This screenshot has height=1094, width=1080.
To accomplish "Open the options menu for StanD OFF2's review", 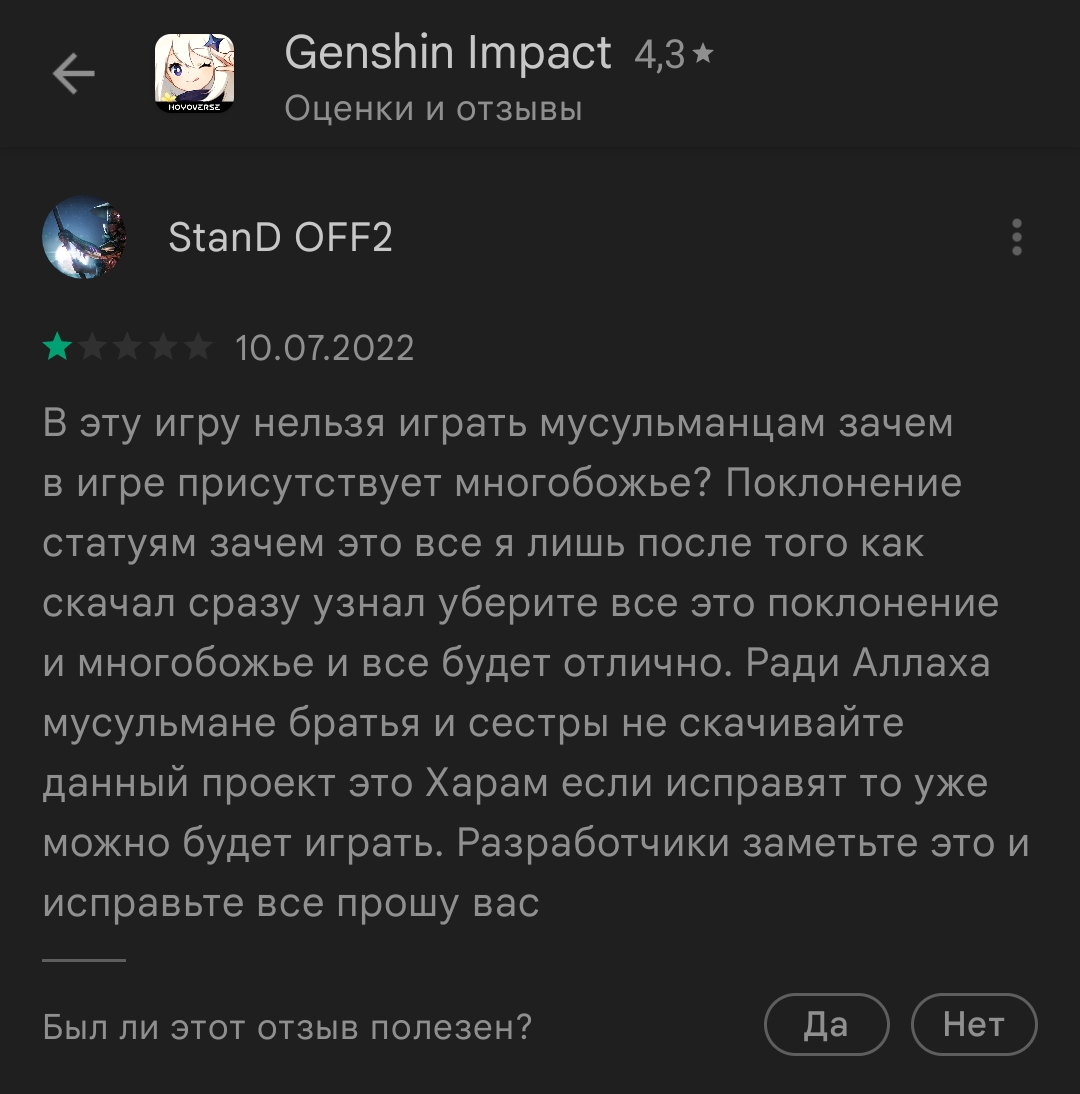I will 1017,238.
